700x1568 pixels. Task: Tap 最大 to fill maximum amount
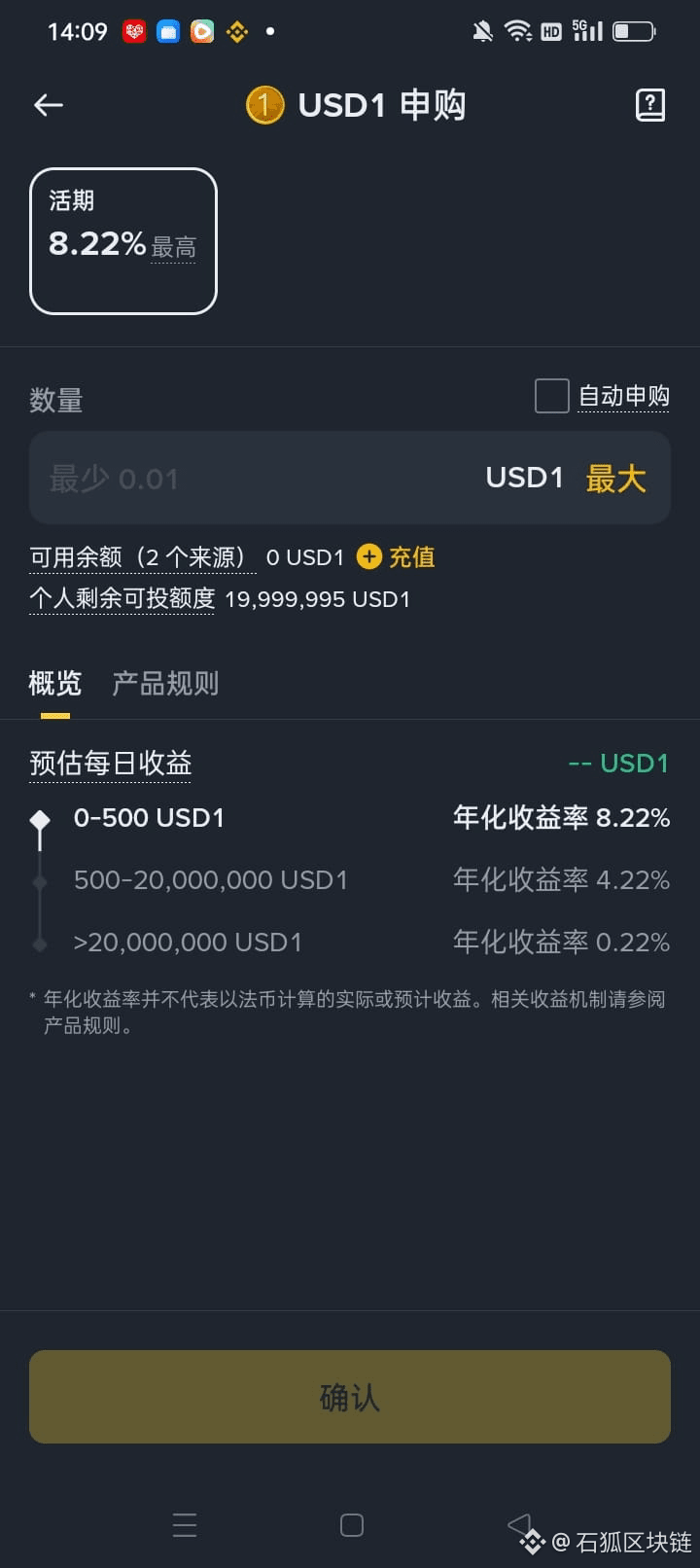click(614, 478)
